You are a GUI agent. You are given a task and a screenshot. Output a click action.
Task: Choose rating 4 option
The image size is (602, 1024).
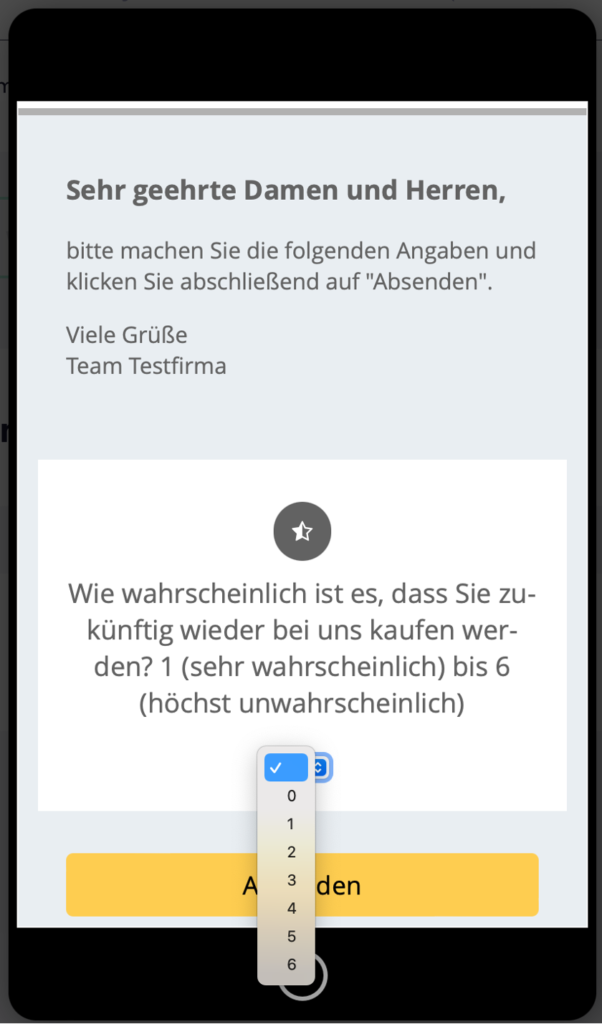tap(290, 908)
